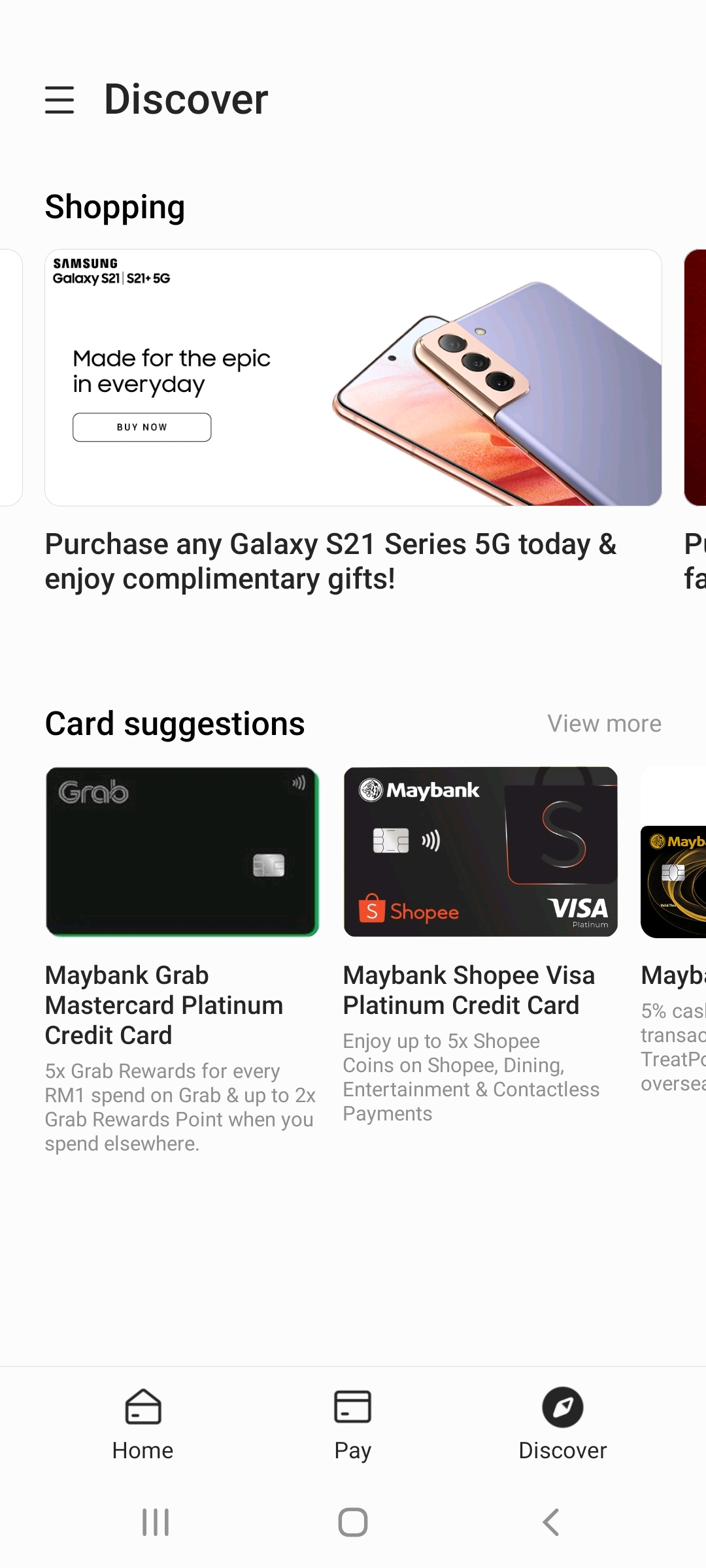706x1568 pixels.
Task: Select the Discover tab
Action: (x=562, y=1424)
